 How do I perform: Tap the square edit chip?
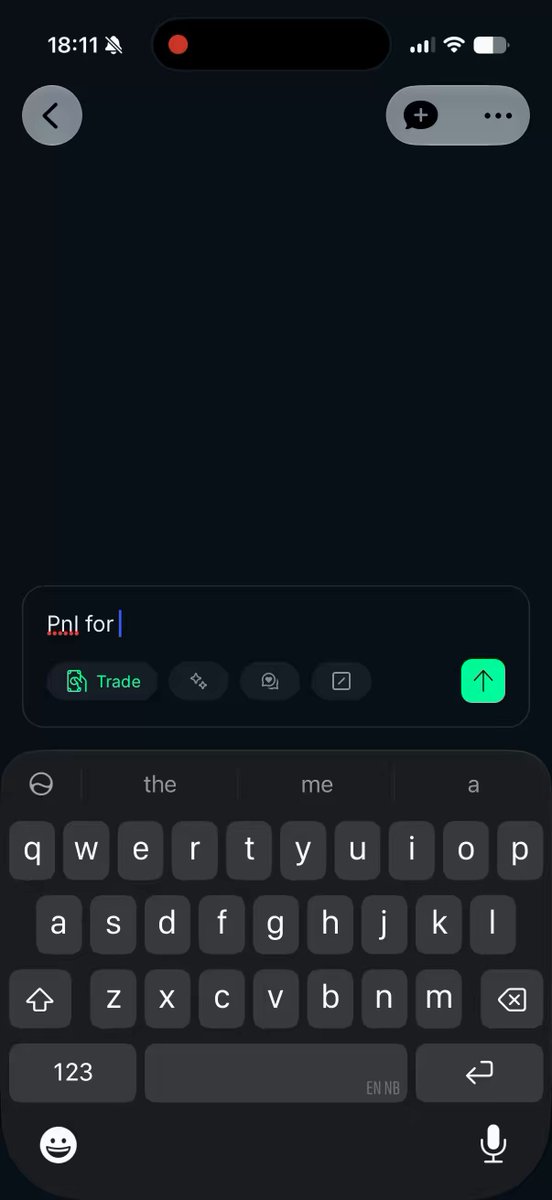click(341, 681)
